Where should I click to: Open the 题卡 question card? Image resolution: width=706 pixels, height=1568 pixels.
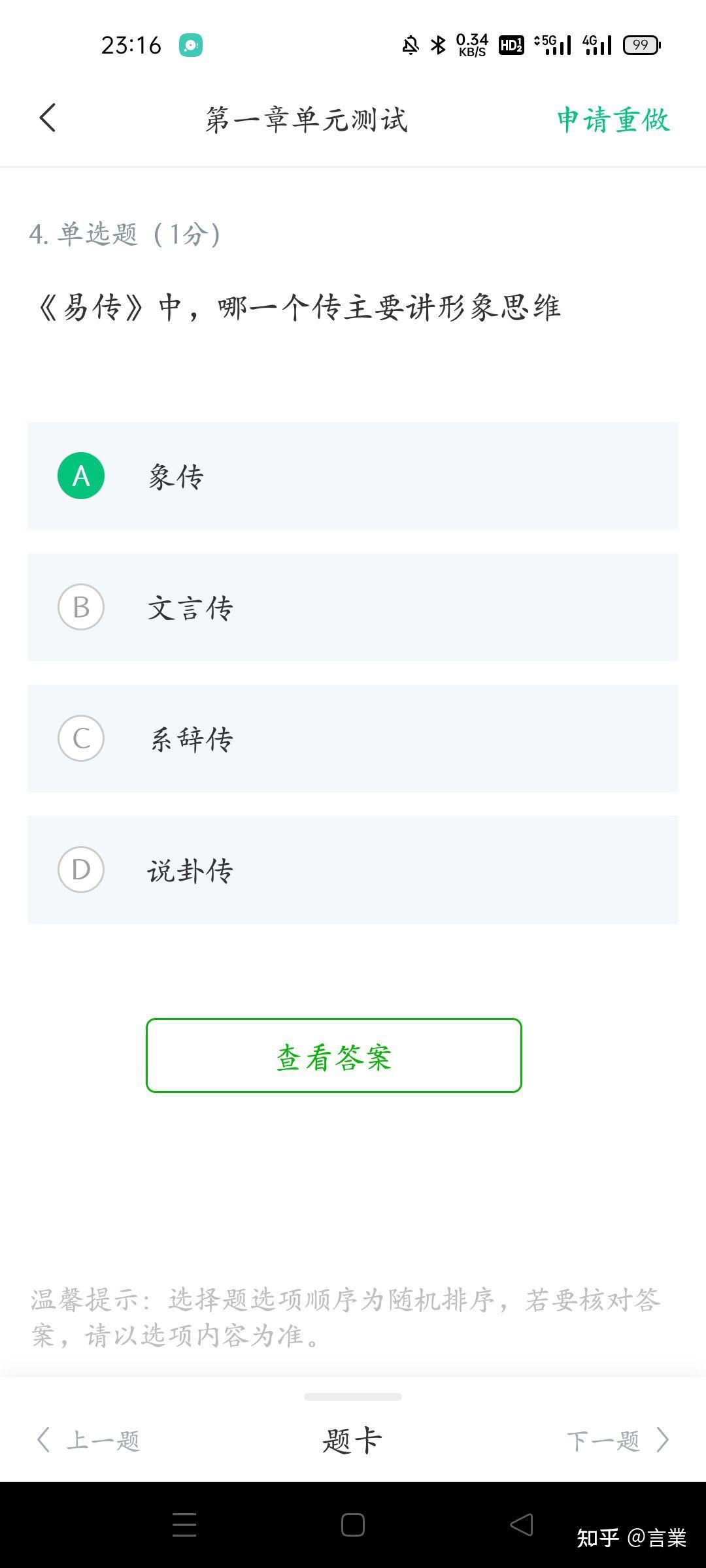(x=352, y=1440)
